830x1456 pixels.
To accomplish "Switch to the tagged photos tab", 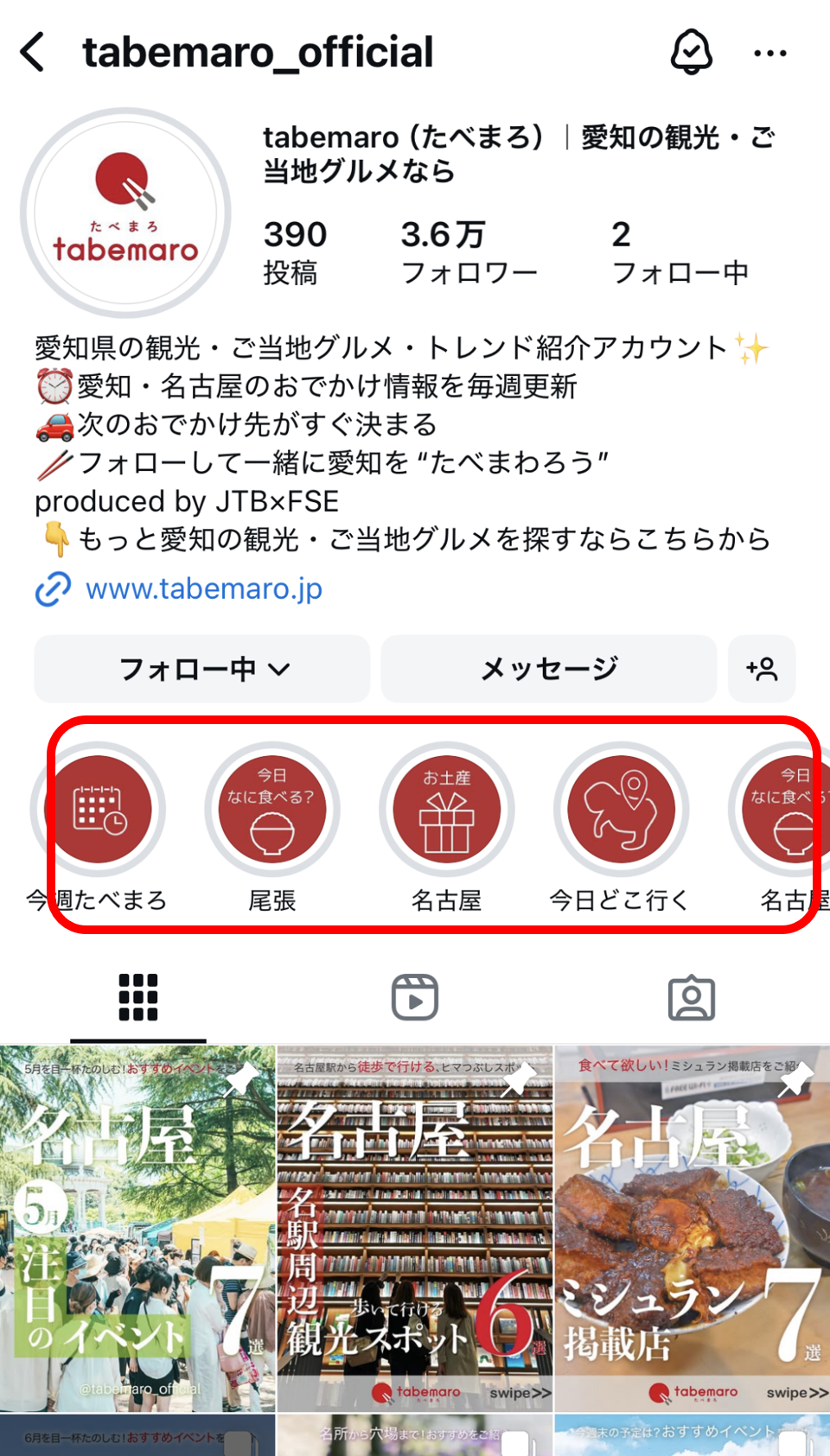I will [x=692, y=998].
